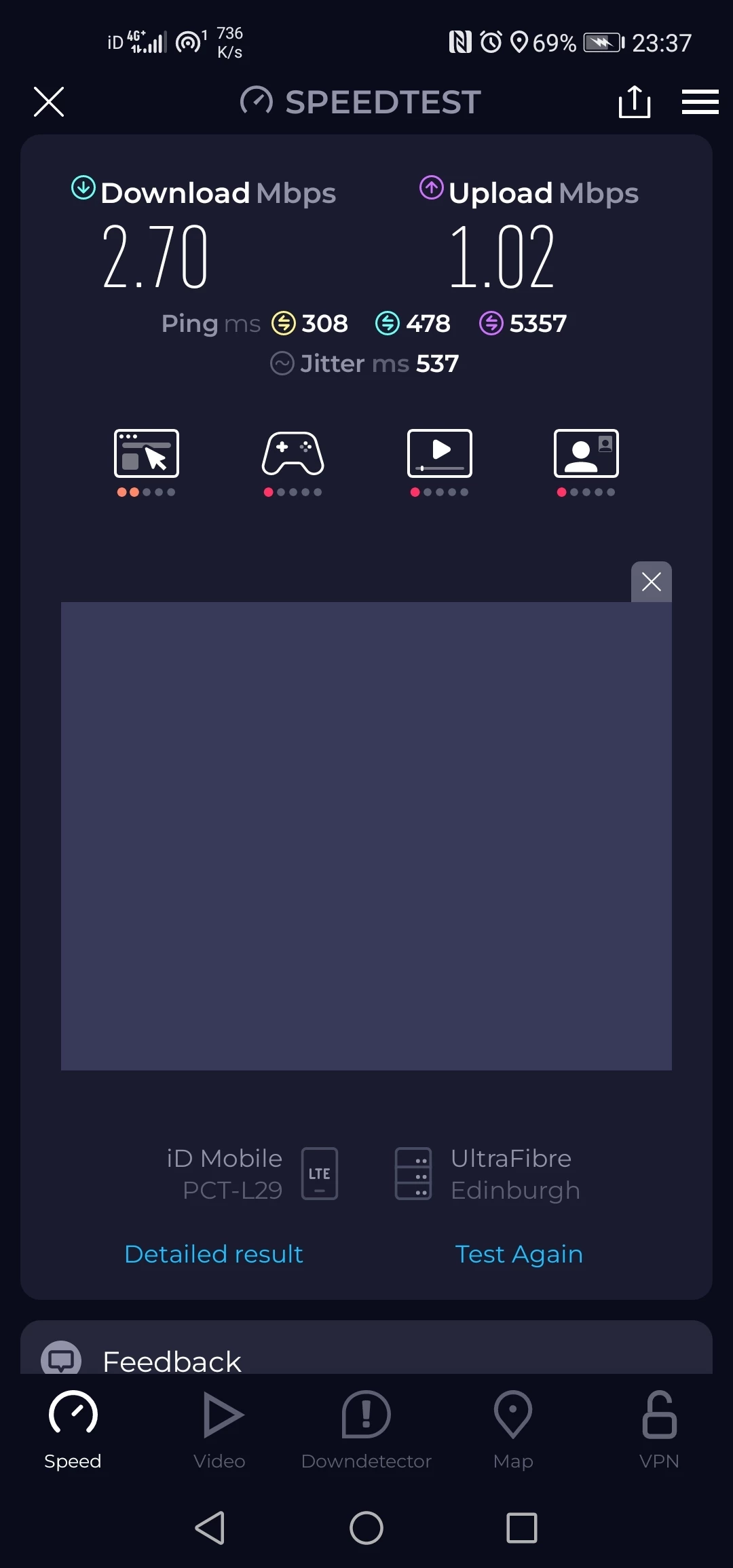The width and height of the screenshot is (733, 1568).
Task: Dismiss the ad banner
Action: [651, 582]
